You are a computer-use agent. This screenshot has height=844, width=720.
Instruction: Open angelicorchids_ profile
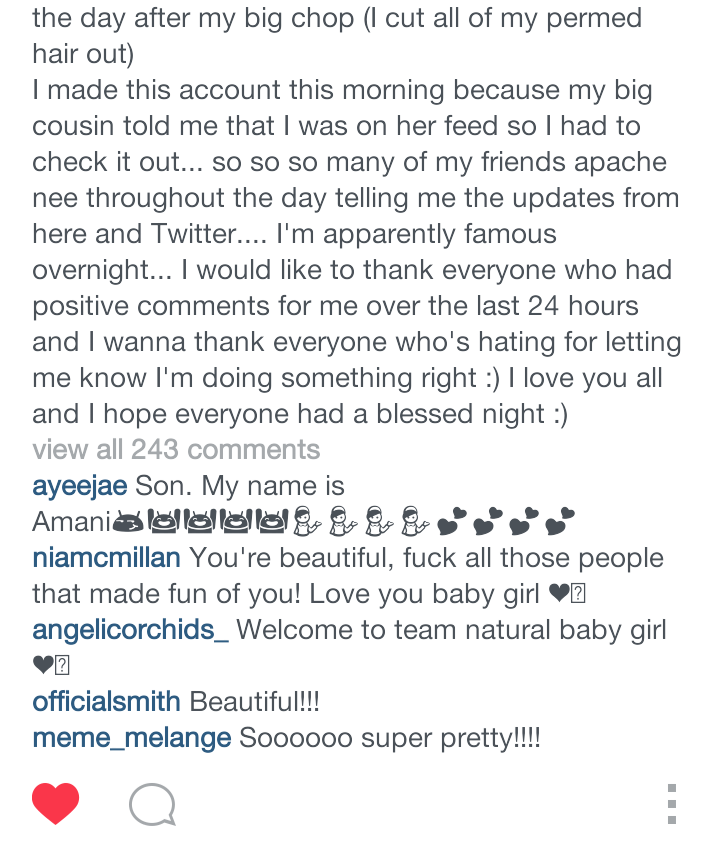tap(130, 630)
